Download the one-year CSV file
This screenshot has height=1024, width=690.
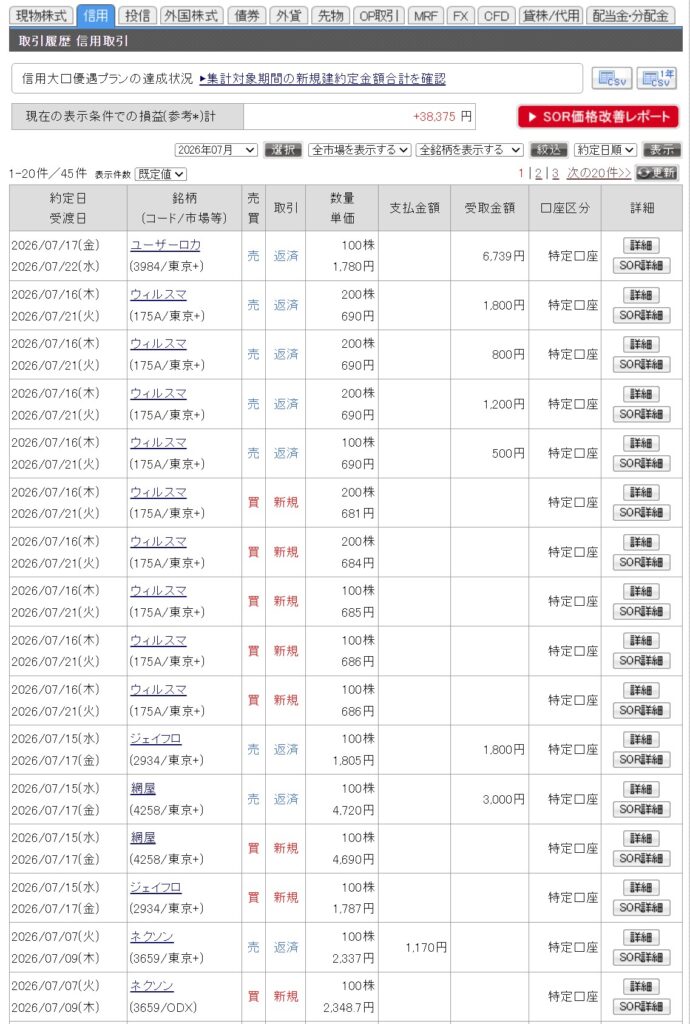tap(657, 78)
